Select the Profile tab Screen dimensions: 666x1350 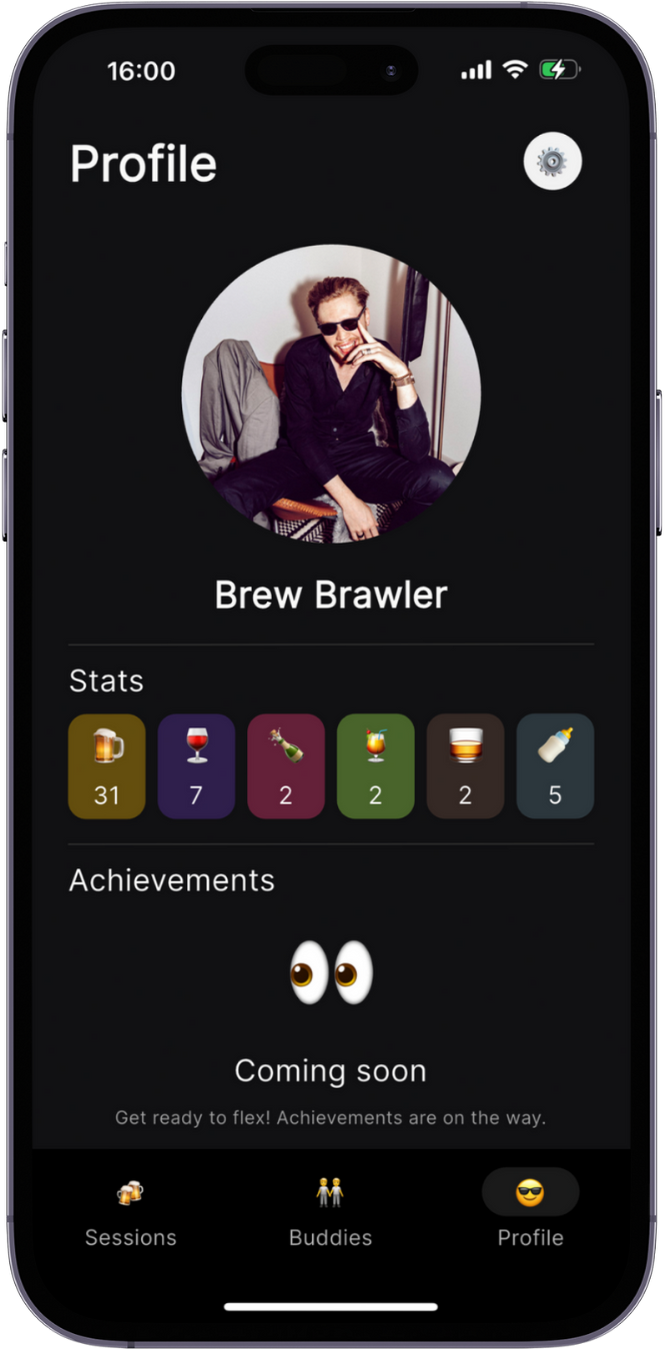(x=530, y=1211)
